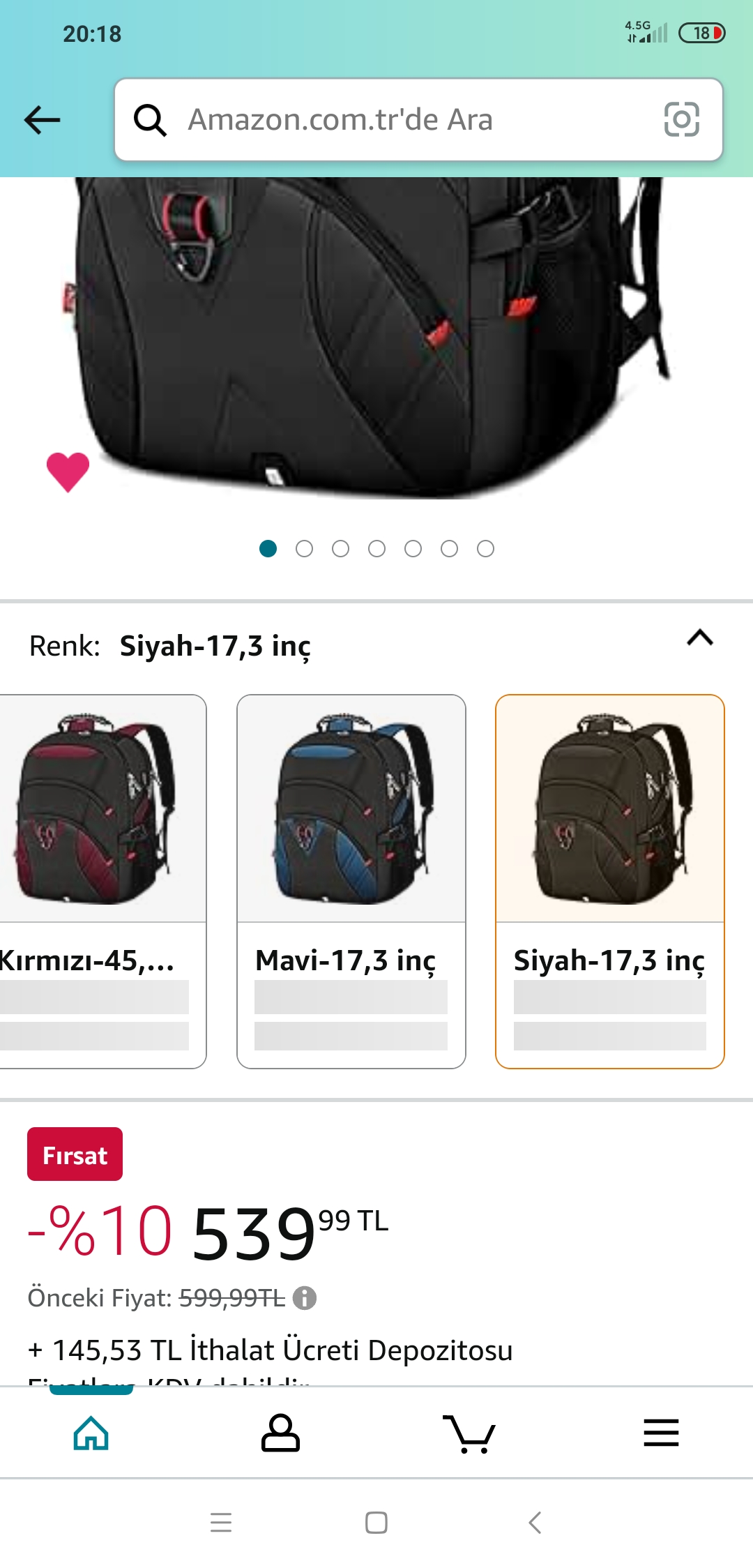
Task: Go back using the arrow icon
Action: pyautogui.click(x=43, y=120)
